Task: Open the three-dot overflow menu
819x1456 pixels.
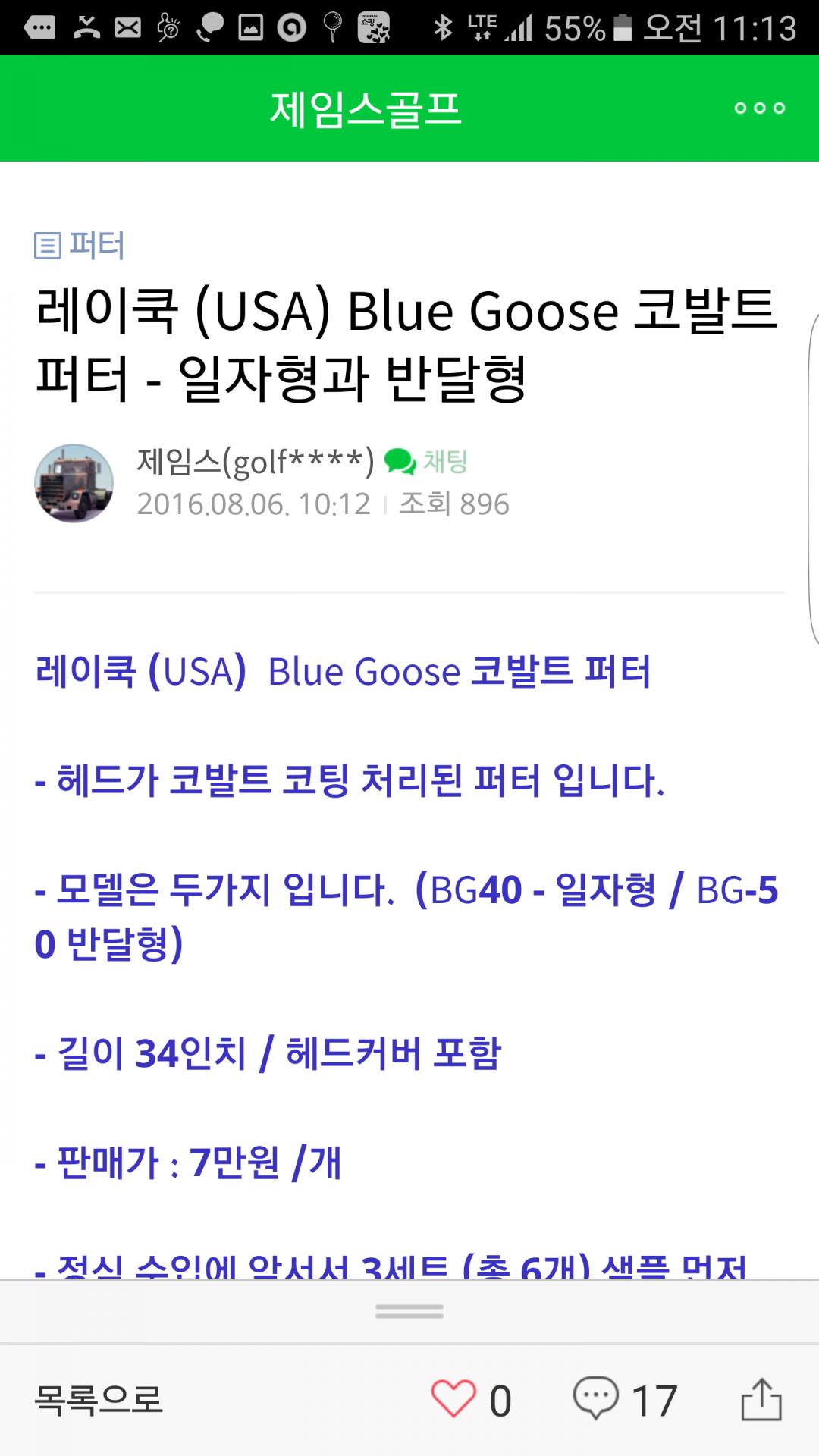Action: coord(759,108)
